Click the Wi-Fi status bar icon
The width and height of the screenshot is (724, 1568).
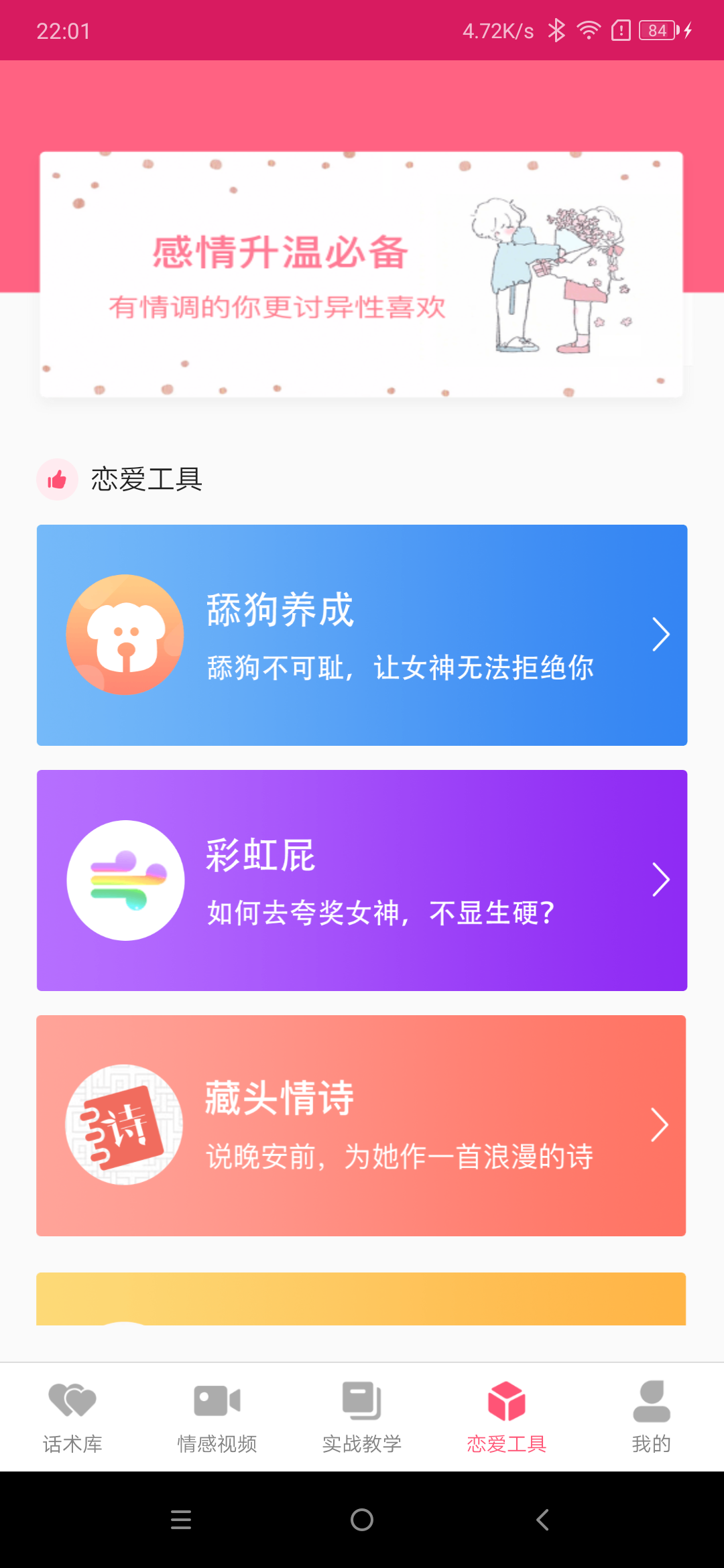[588, 29]
